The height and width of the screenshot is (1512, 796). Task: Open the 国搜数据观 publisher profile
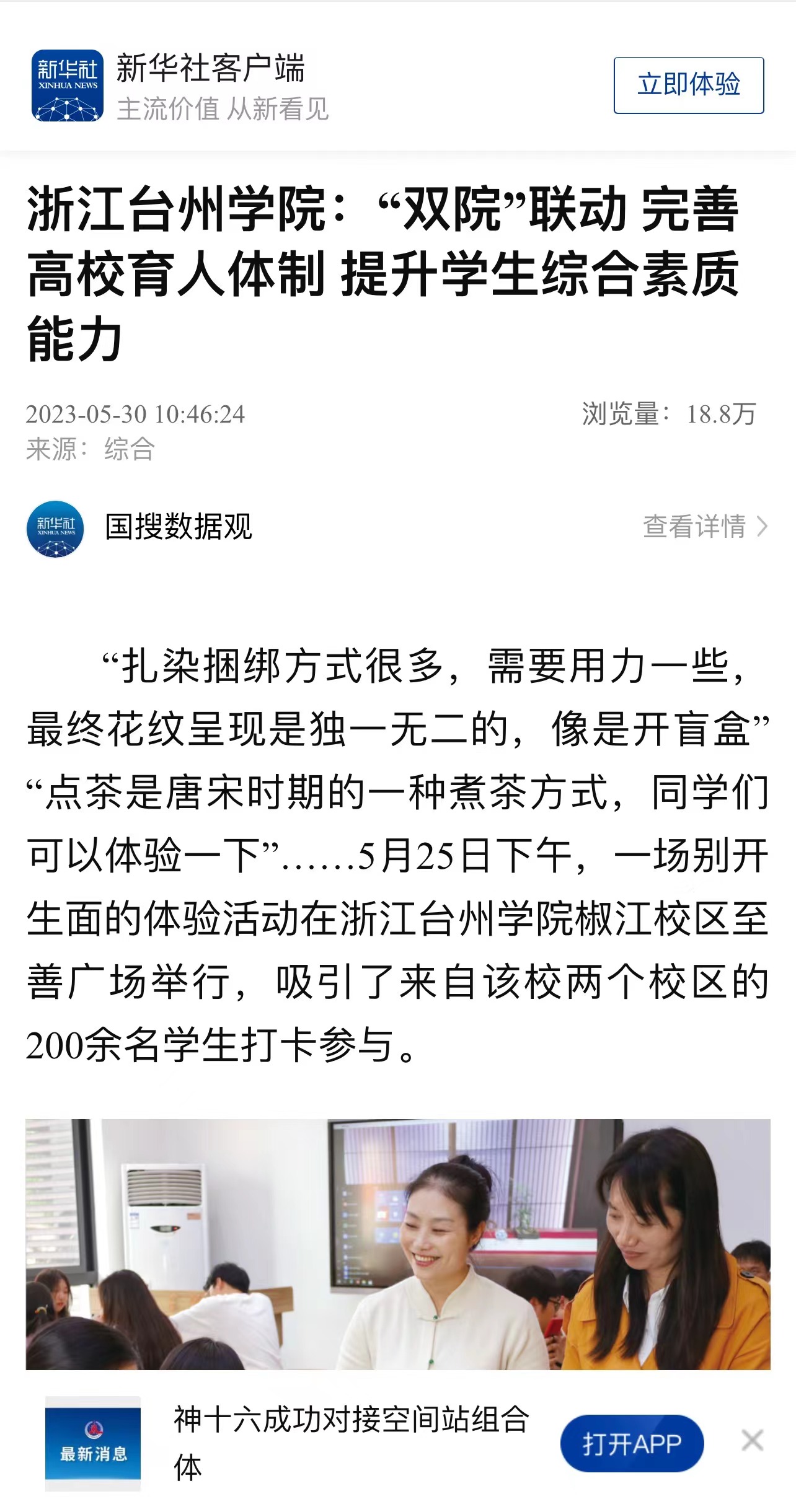click(178, 527)
